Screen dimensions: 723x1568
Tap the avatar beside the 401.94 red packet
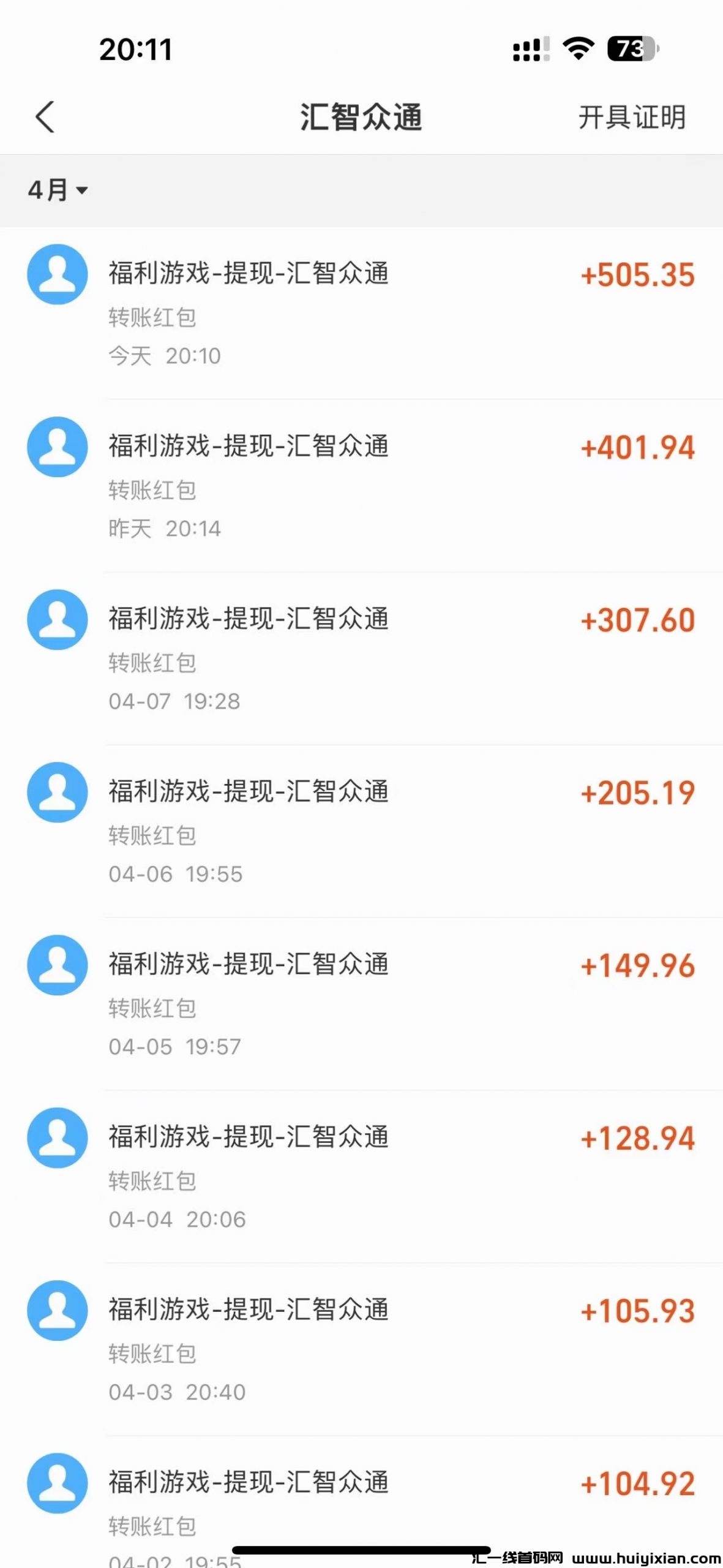click(57, 448)
